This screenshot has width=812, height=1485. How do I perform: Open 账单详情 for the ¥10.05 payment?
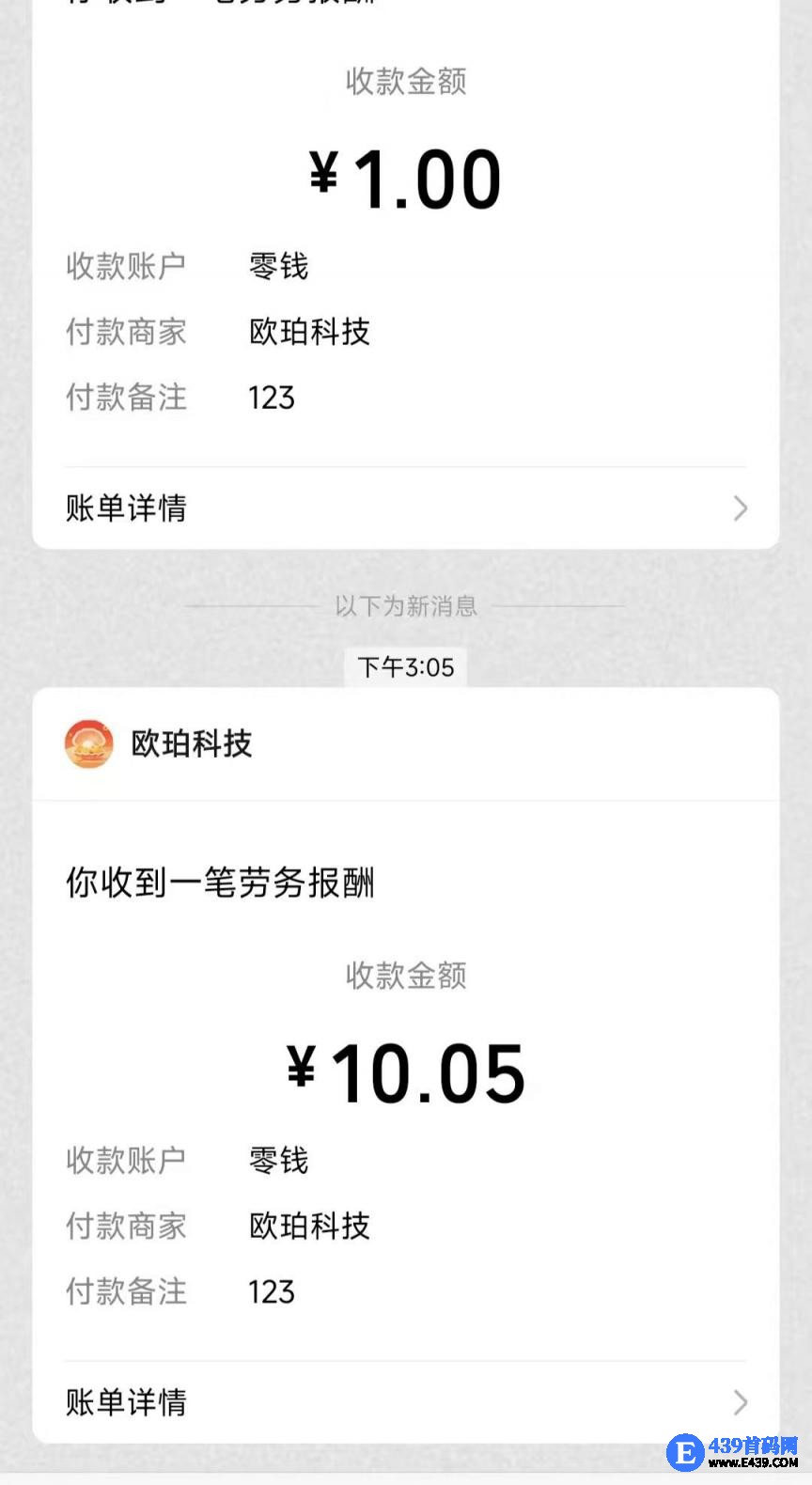pyautogui.click(x=404, y=1402)
